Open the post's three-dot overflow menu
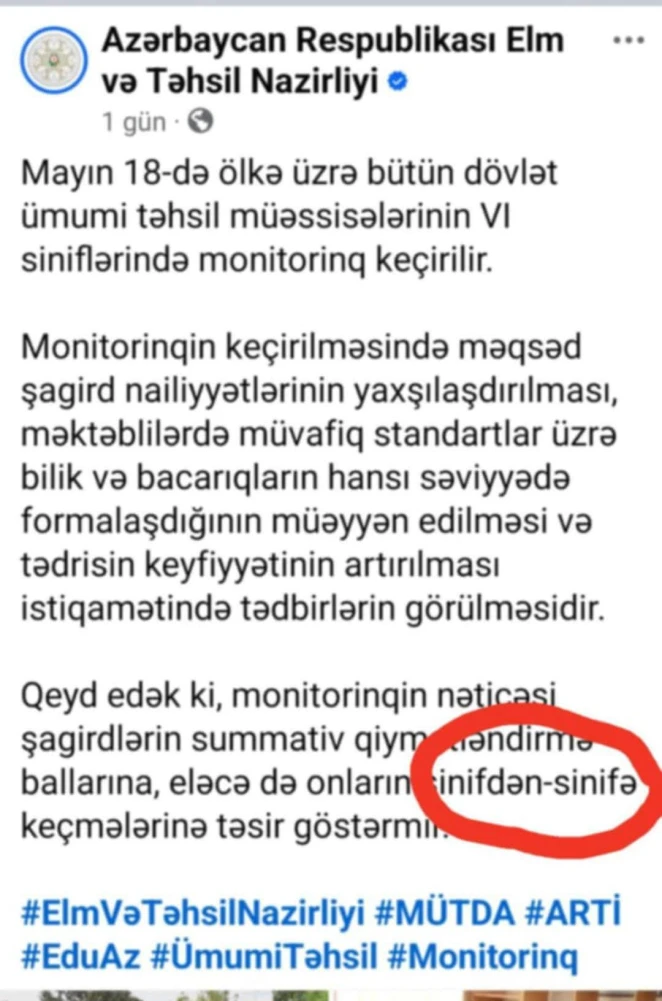The image size is (662, 1001). pos(628,42)
